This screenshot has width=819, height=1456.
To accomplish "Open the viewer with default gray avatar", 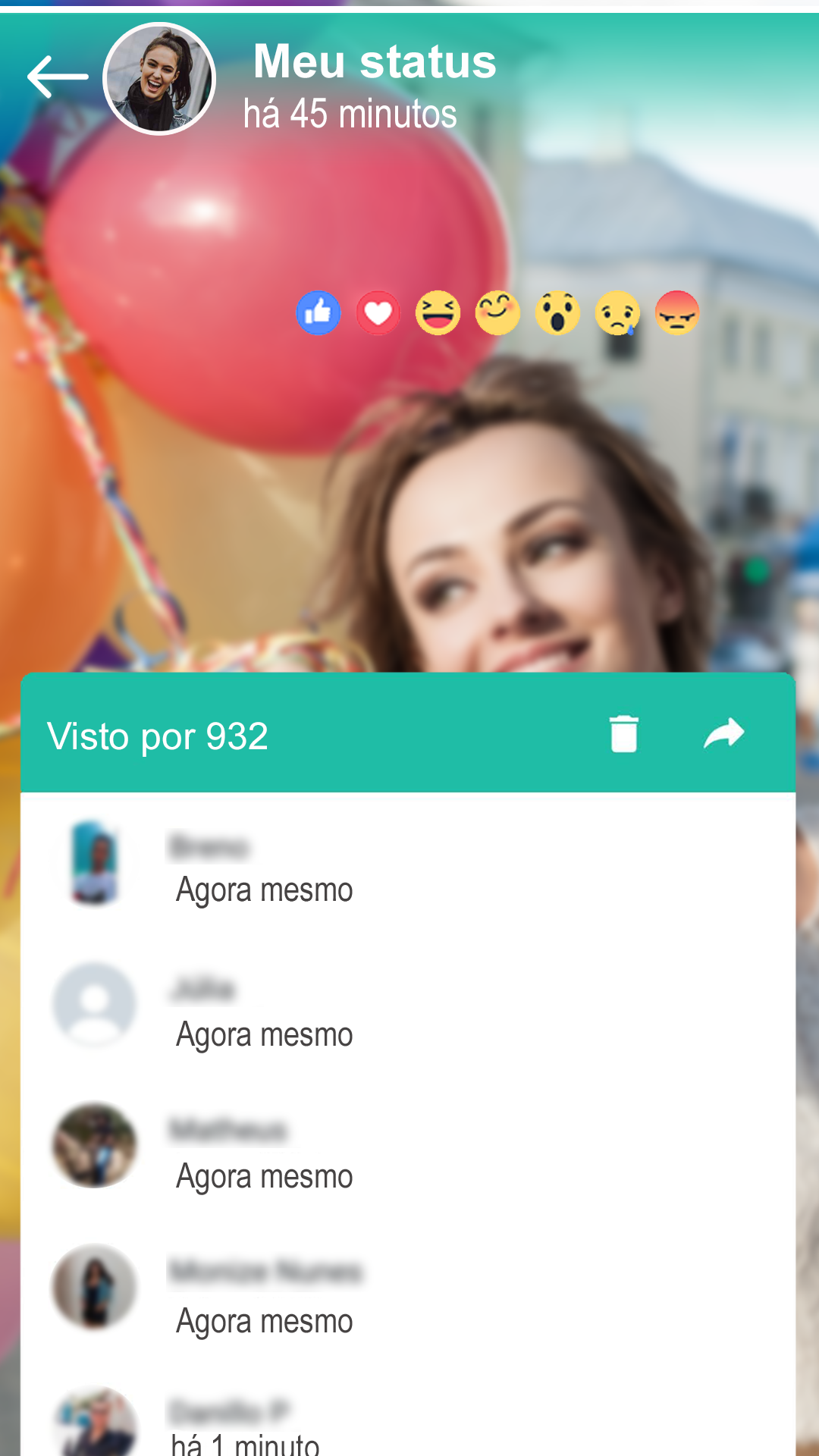I will [408, 1007].
